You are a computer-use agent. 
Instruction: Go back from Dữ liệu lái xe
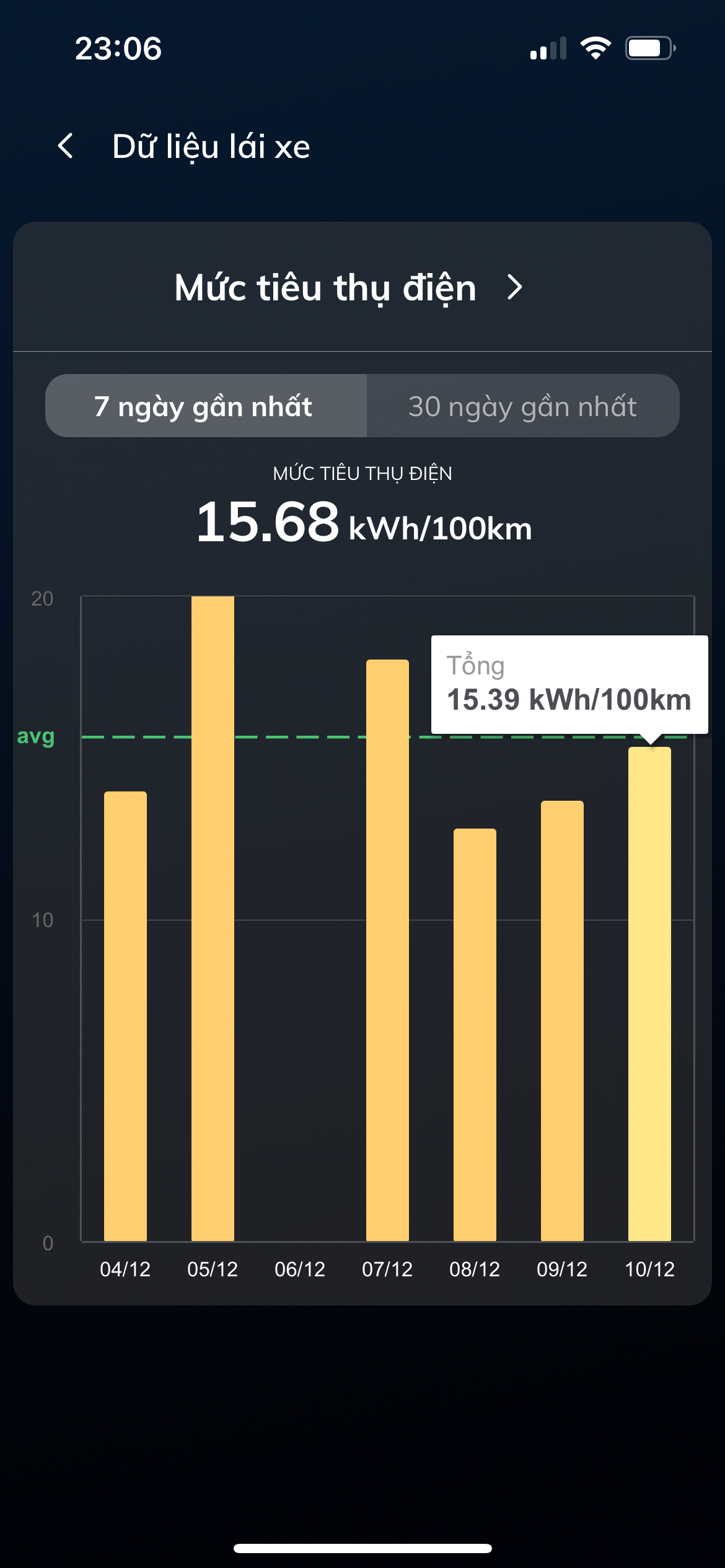tap(66, 146)
